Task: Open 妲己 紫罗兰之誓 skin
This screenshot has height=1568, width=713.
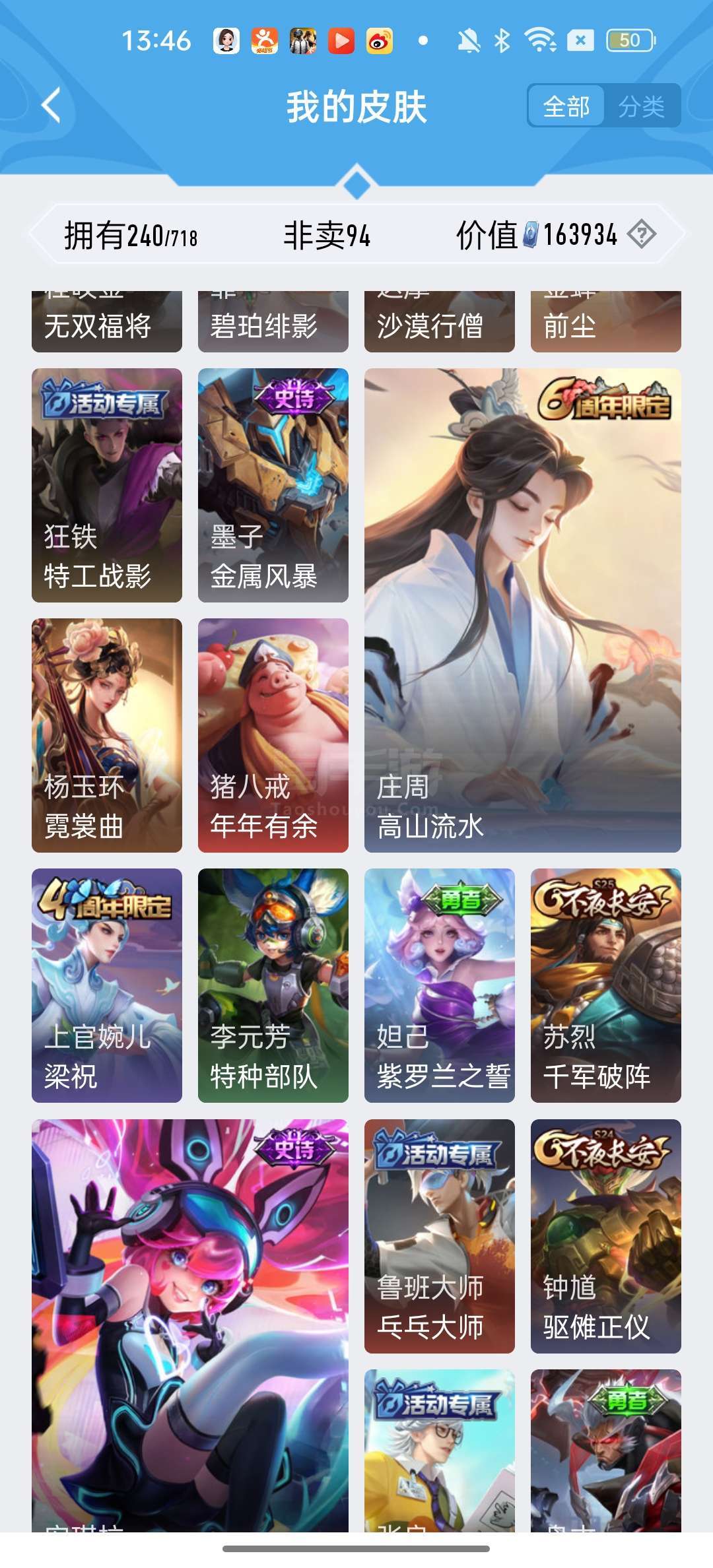Action: [440, 985]
